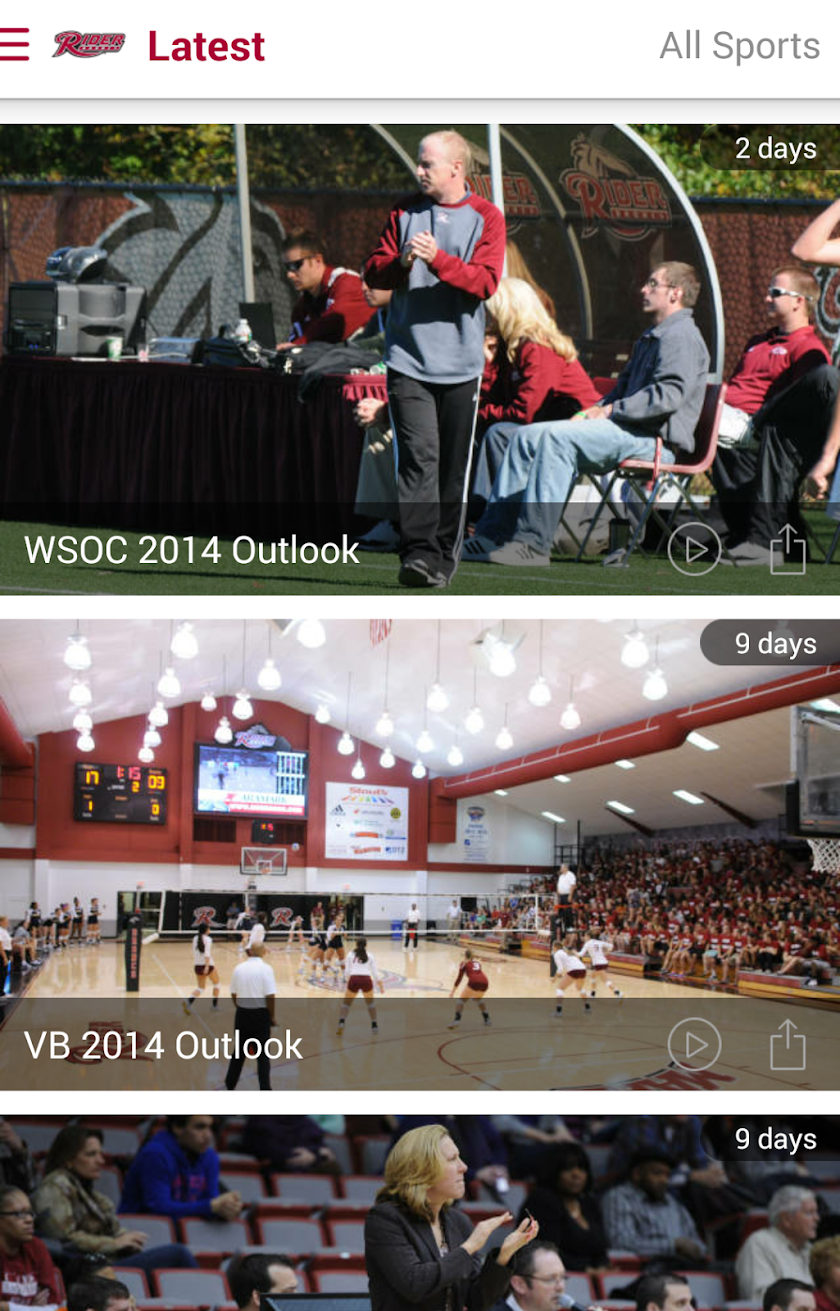The width and height of the screenshot is (840, 1311).
Task: Play the VB 2014 Outlook video
Action: pyautogui.click(x=694, y=1044)
